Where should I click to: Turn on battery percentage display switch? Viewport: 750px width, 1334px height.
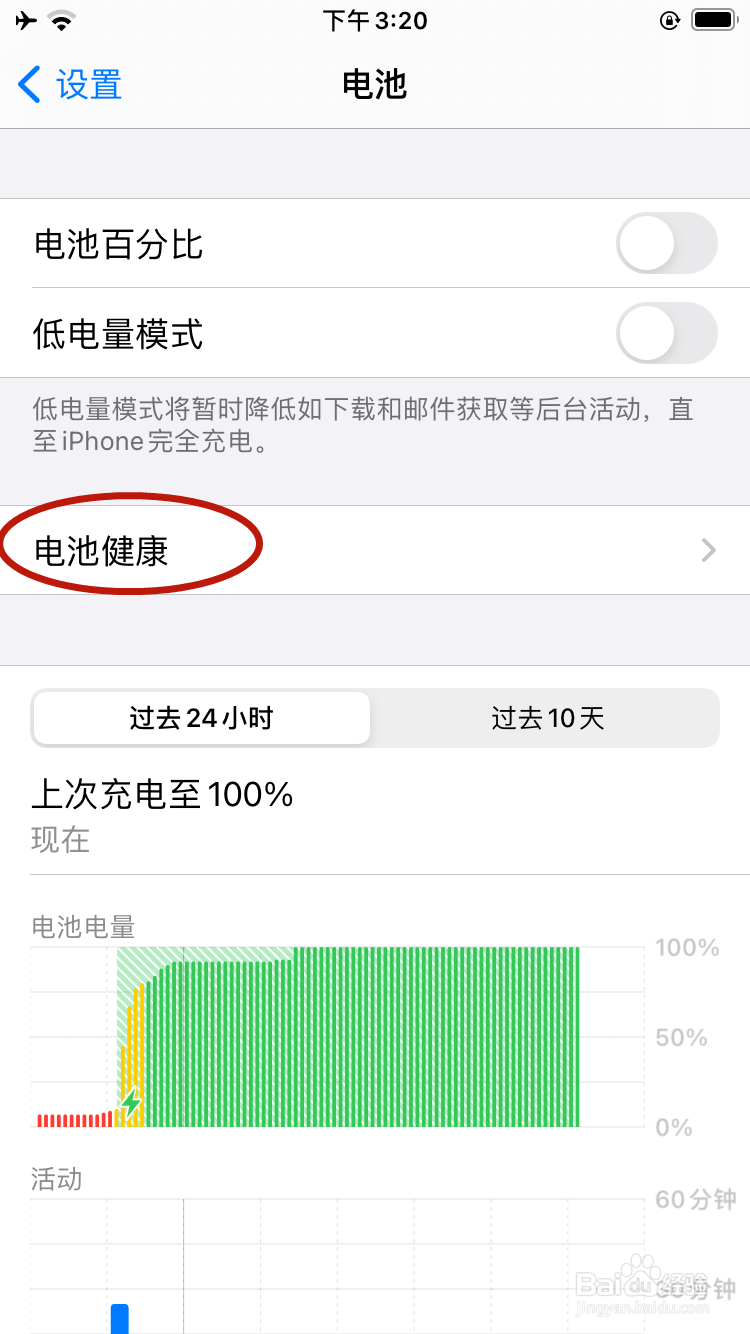[x=666, y=243]
